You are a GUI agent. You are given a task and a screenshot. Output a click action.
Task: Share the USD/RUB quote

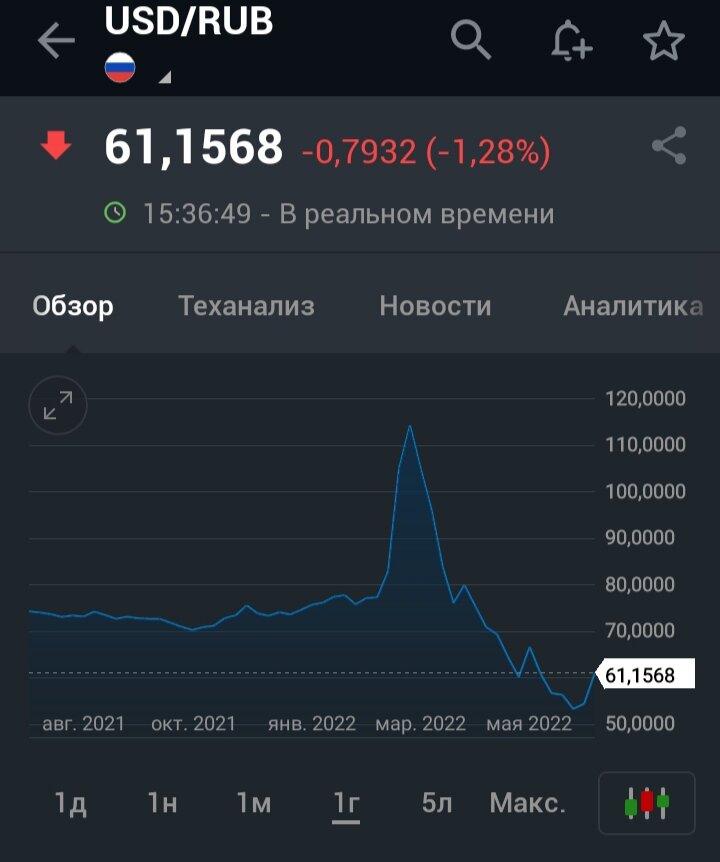669,146
